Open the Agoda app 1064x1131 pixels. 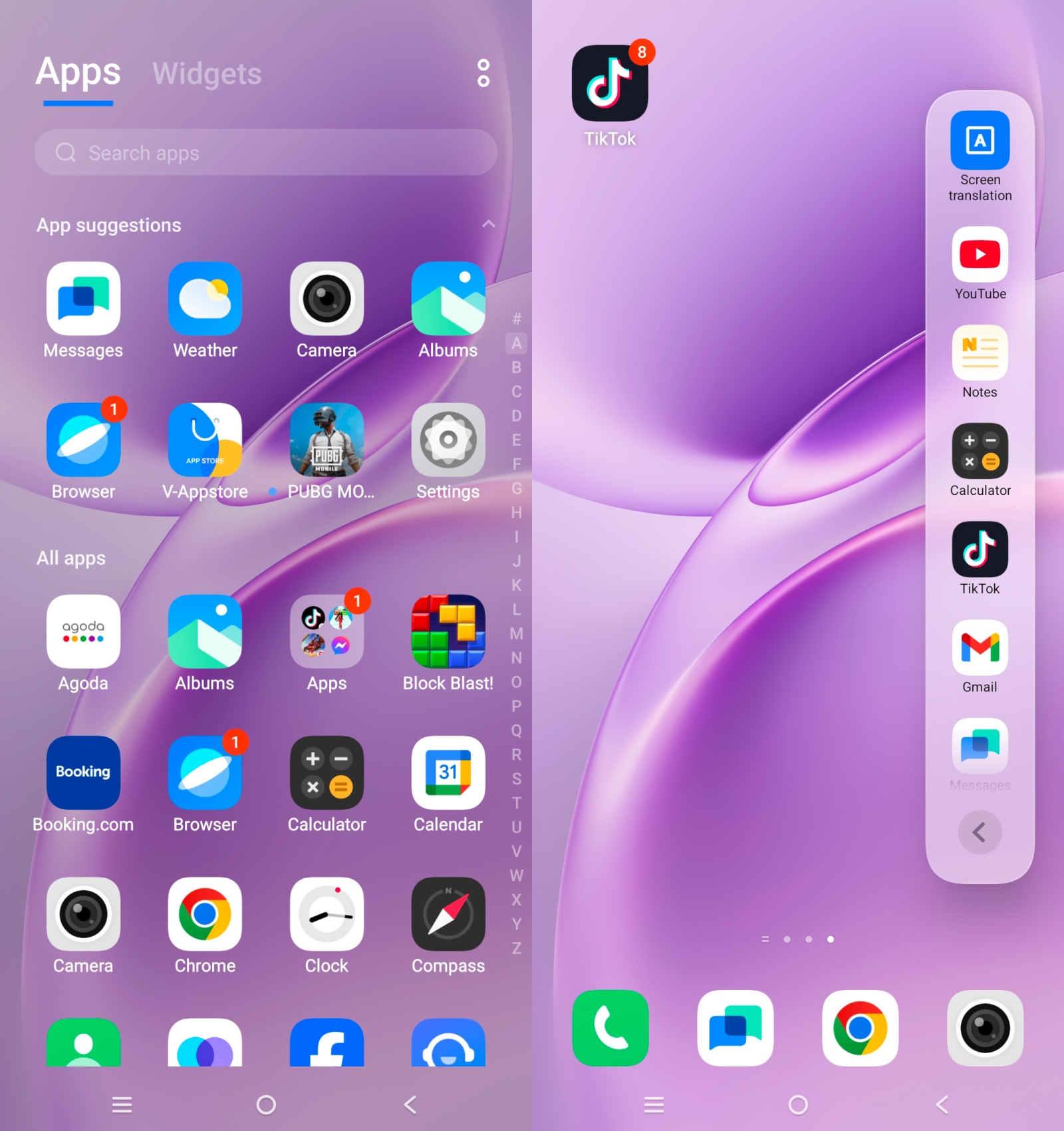[x=83, y=631]
